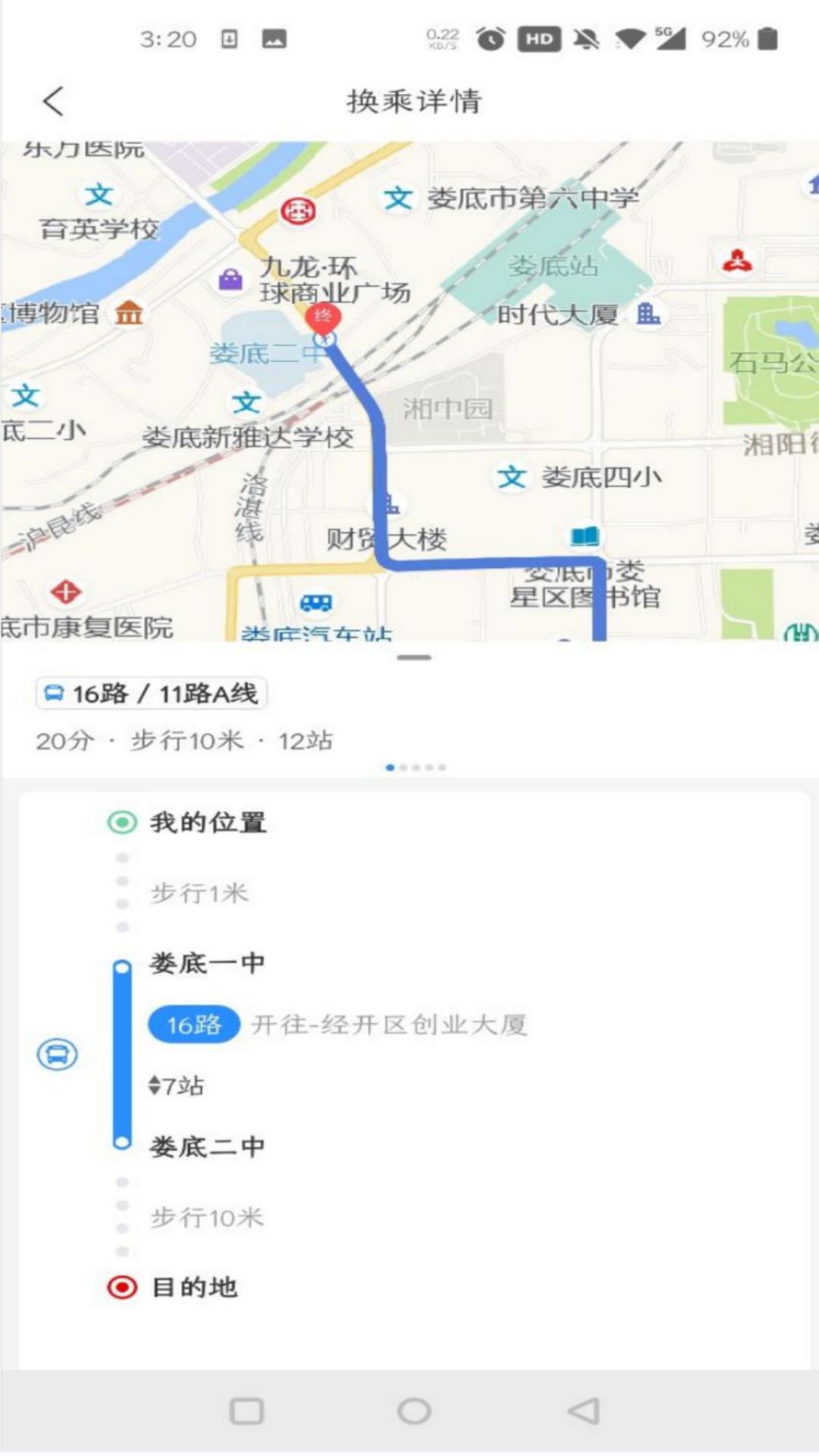Screen dimensions: 819x1456
Task: Tap the blue 16路 bus line badge
Action: click(194, 1025)
